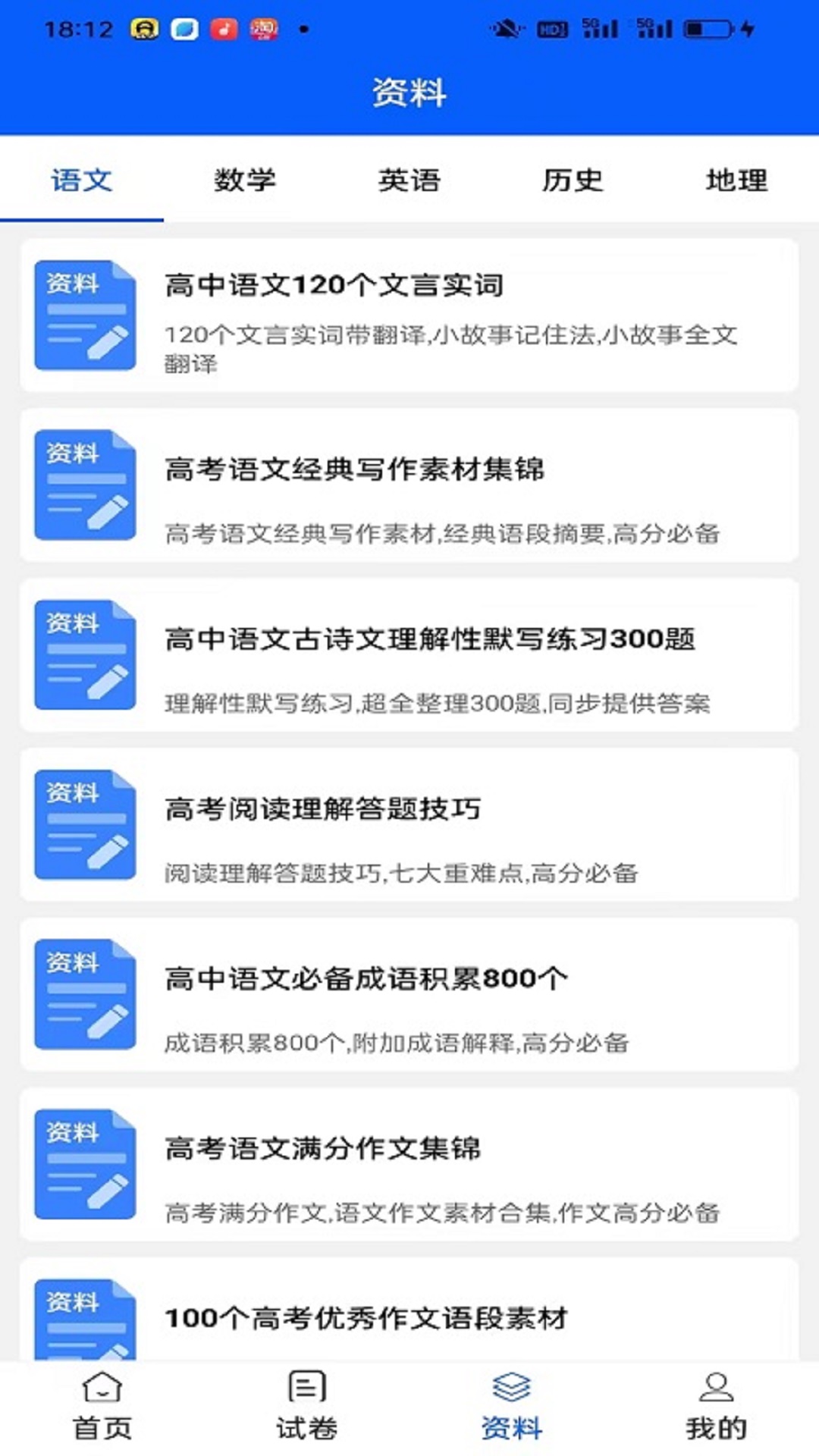This screenshot has height=1456, width=819.
Task: Select the 历史 tab
Action: point(573,180)
